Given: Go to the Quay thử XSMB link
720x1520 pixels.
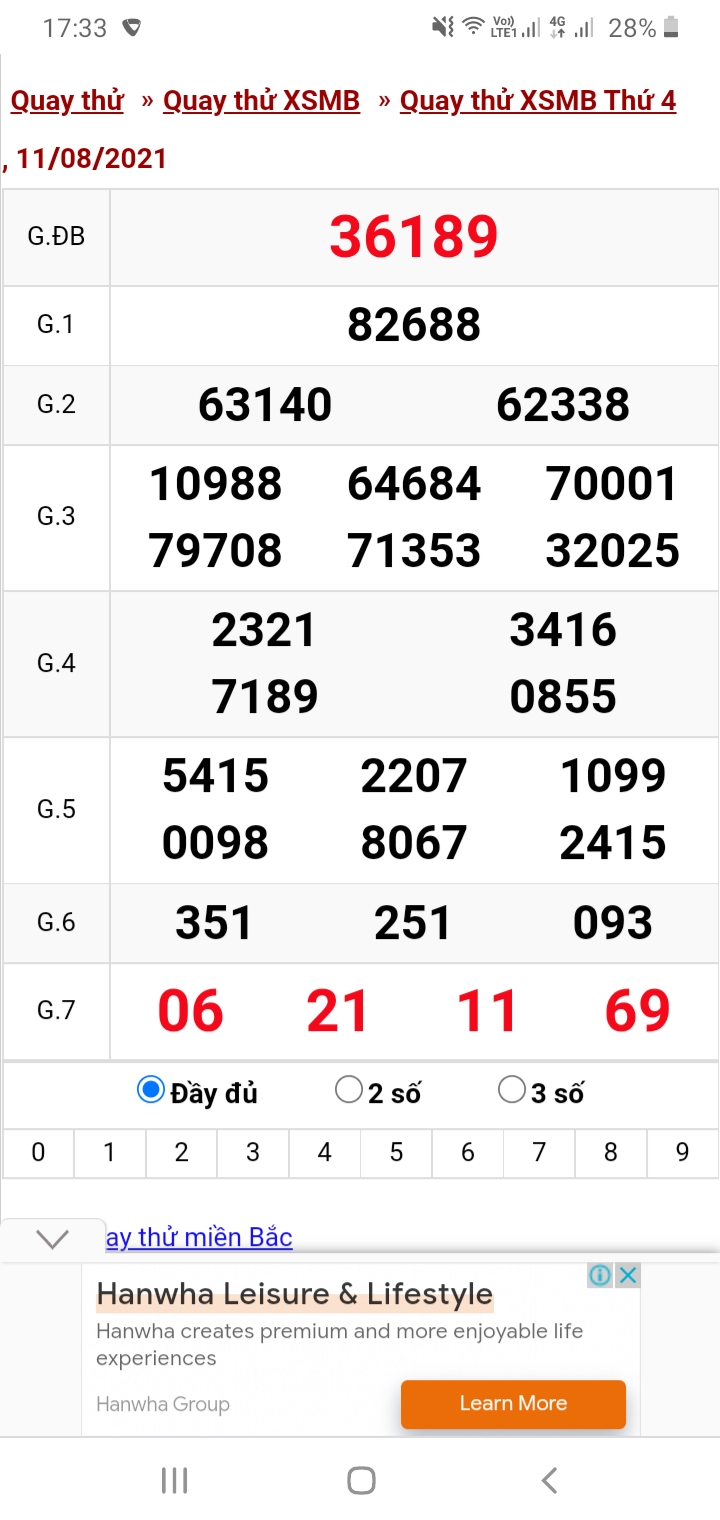Looking at the screenshot, I should (261, 101).
